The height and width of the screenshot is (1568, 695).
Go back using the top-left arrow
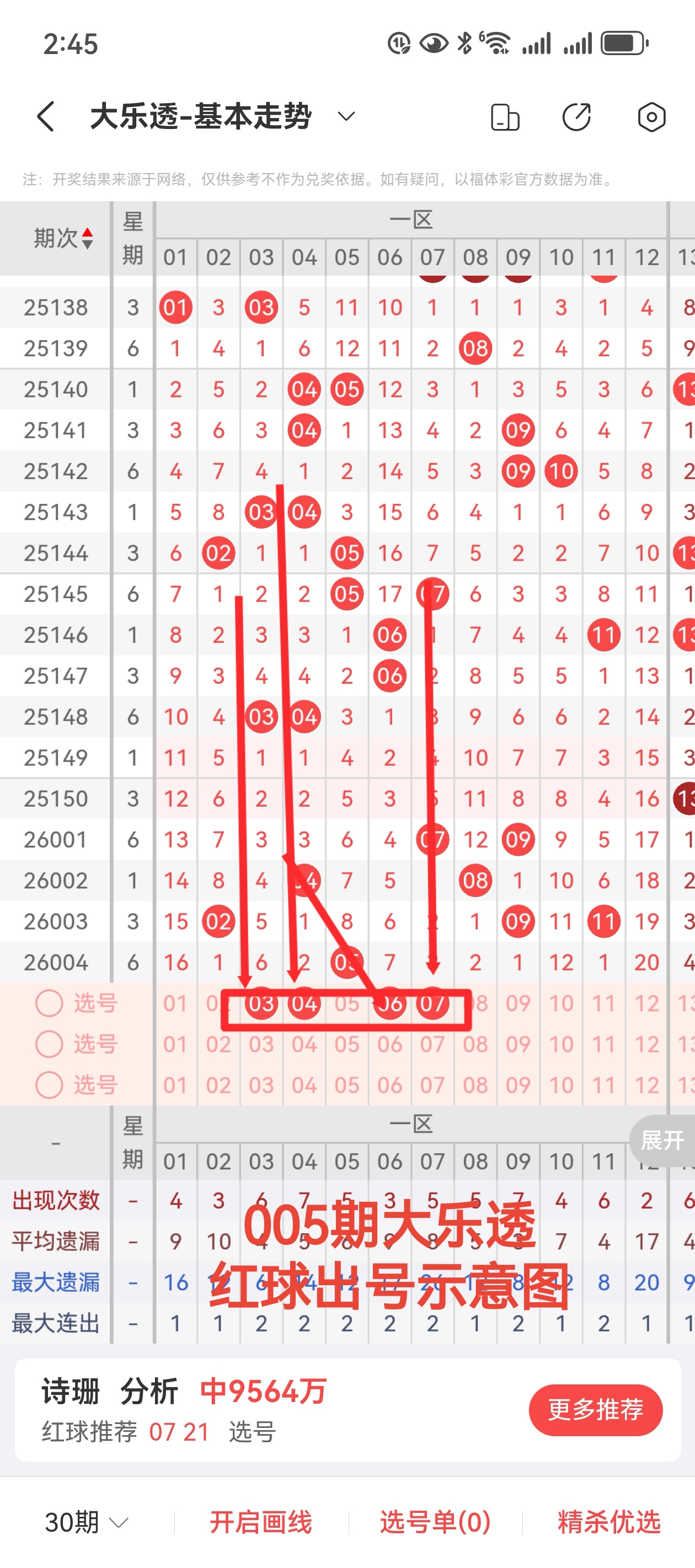(46, 116)
